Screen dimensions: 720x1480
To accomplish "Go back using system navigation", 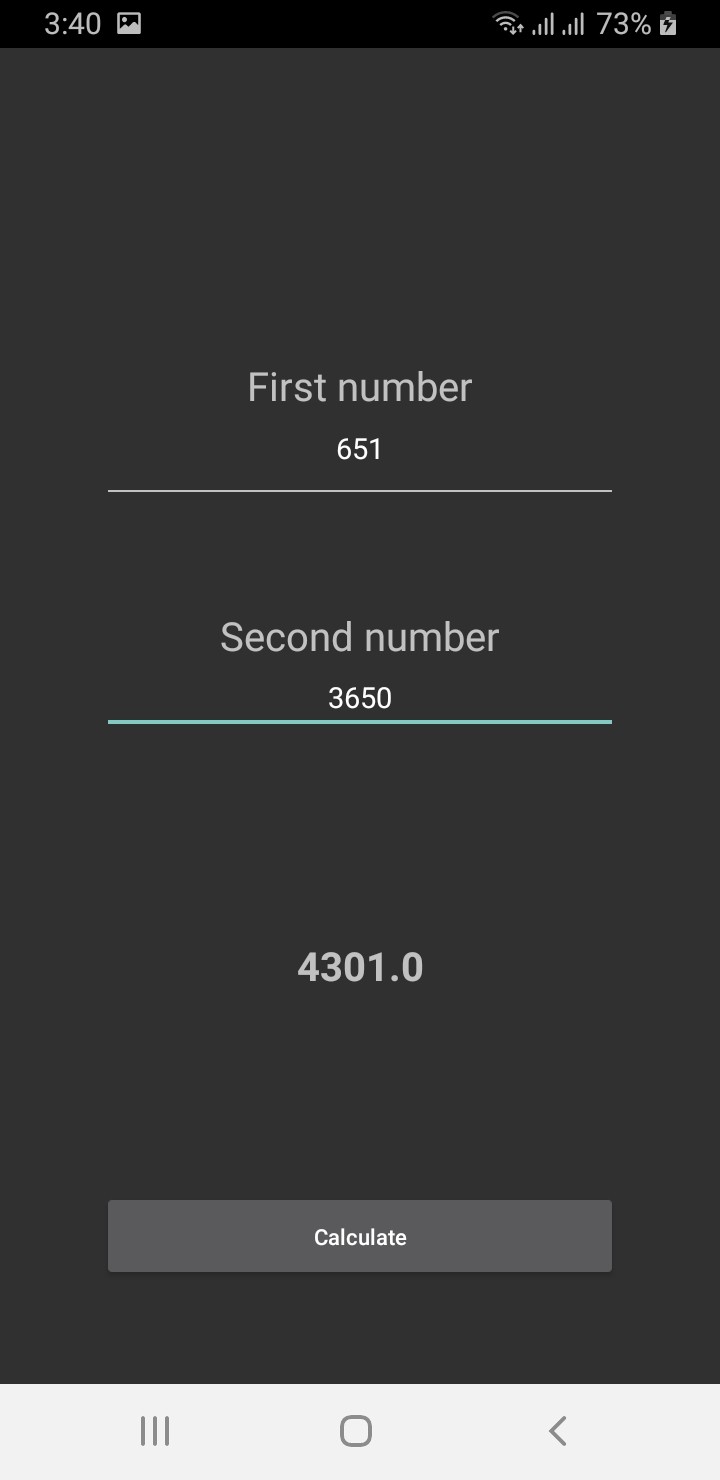I will tap(558, 1431).
